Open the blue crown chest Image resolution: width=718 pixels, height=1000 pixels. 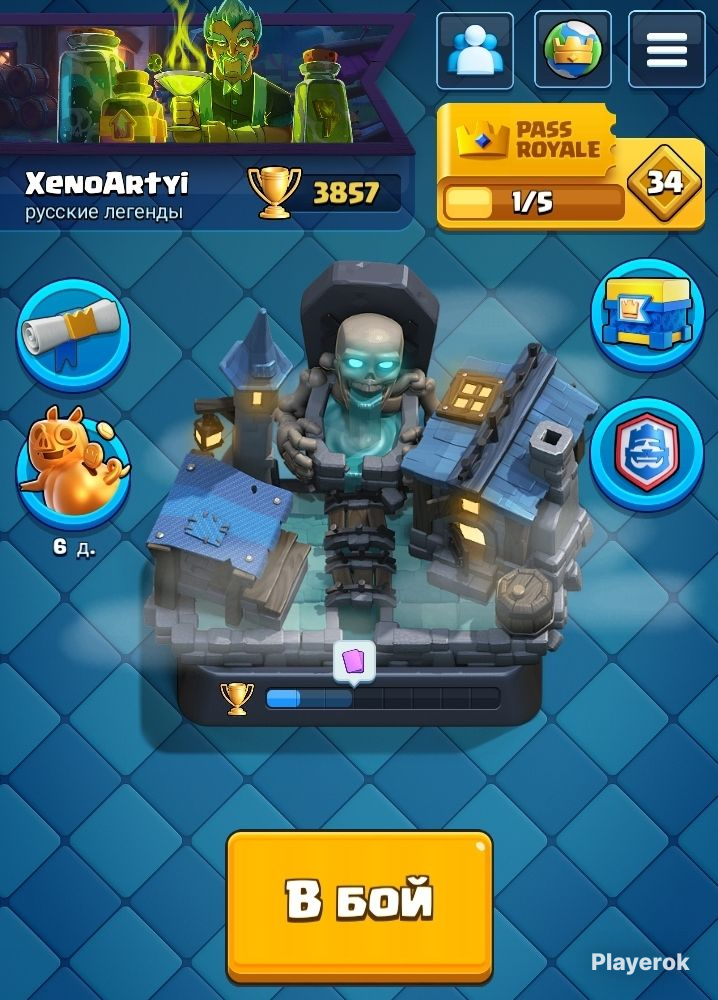click(x=648, y=315)
